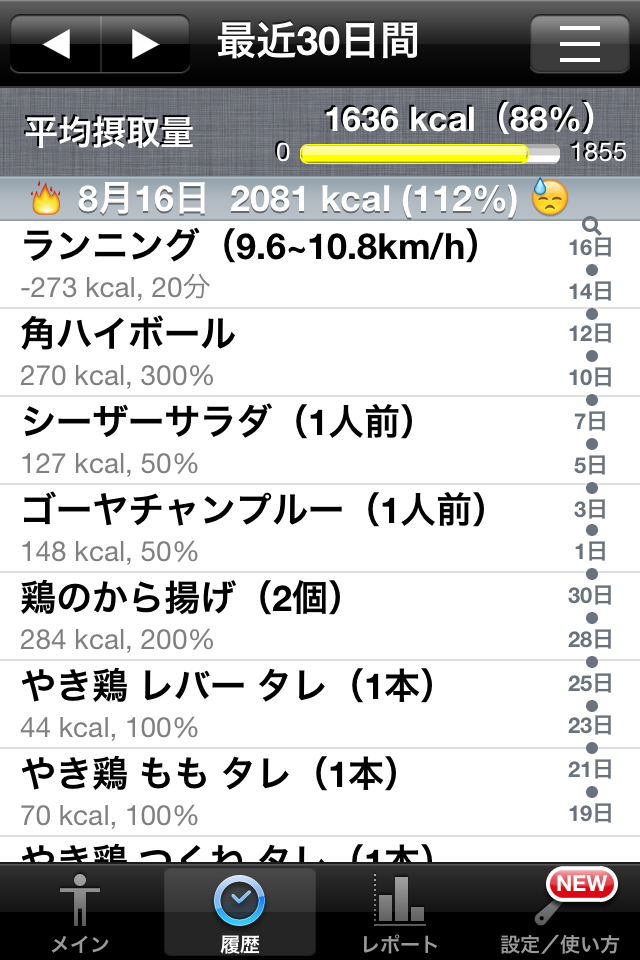This screenshot has height=960, width=640.
Task: Jump to 30日 in the date index
Action: [x=591, y=596]
